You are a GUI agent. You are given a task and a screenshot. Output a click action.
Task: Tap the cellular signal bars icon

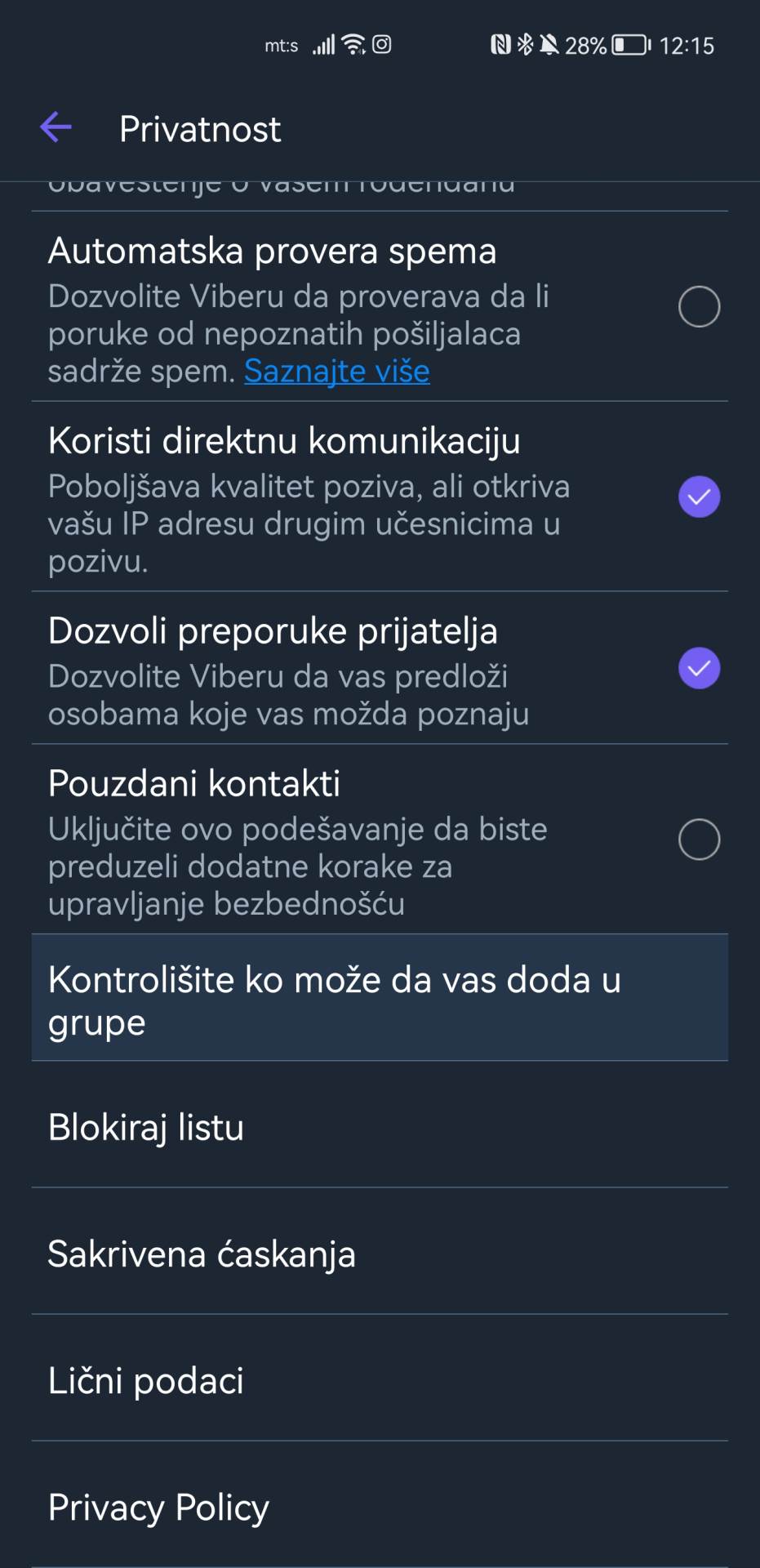tap(322, 42)
